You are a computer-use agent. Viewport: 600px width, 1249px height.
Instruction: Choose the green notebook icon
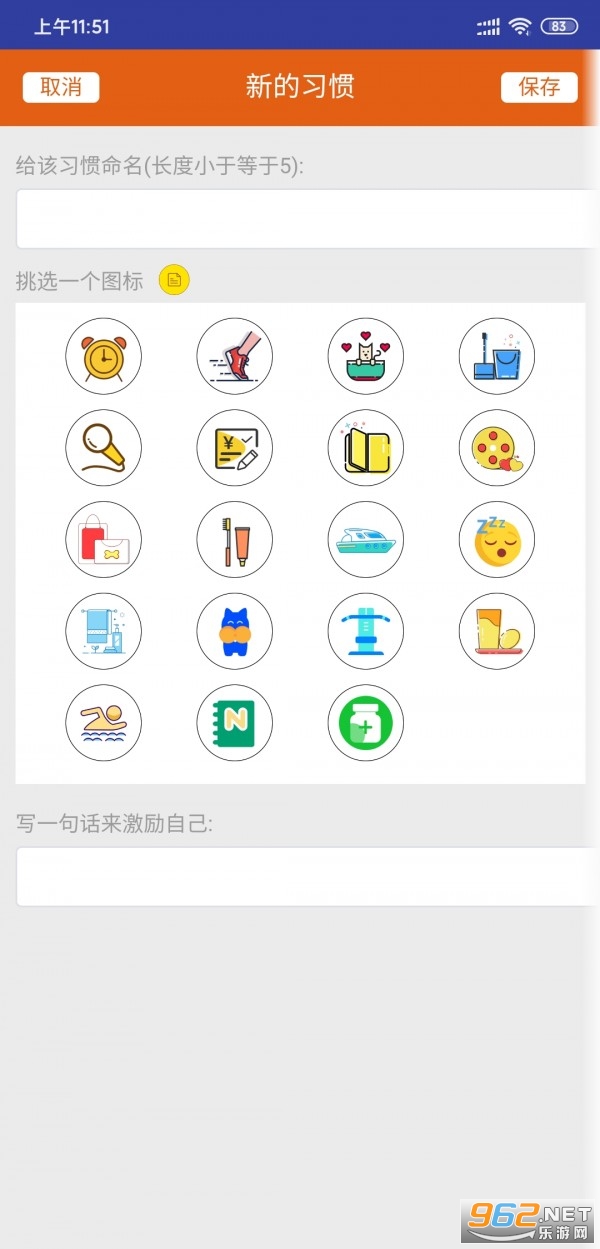[235, 722]
